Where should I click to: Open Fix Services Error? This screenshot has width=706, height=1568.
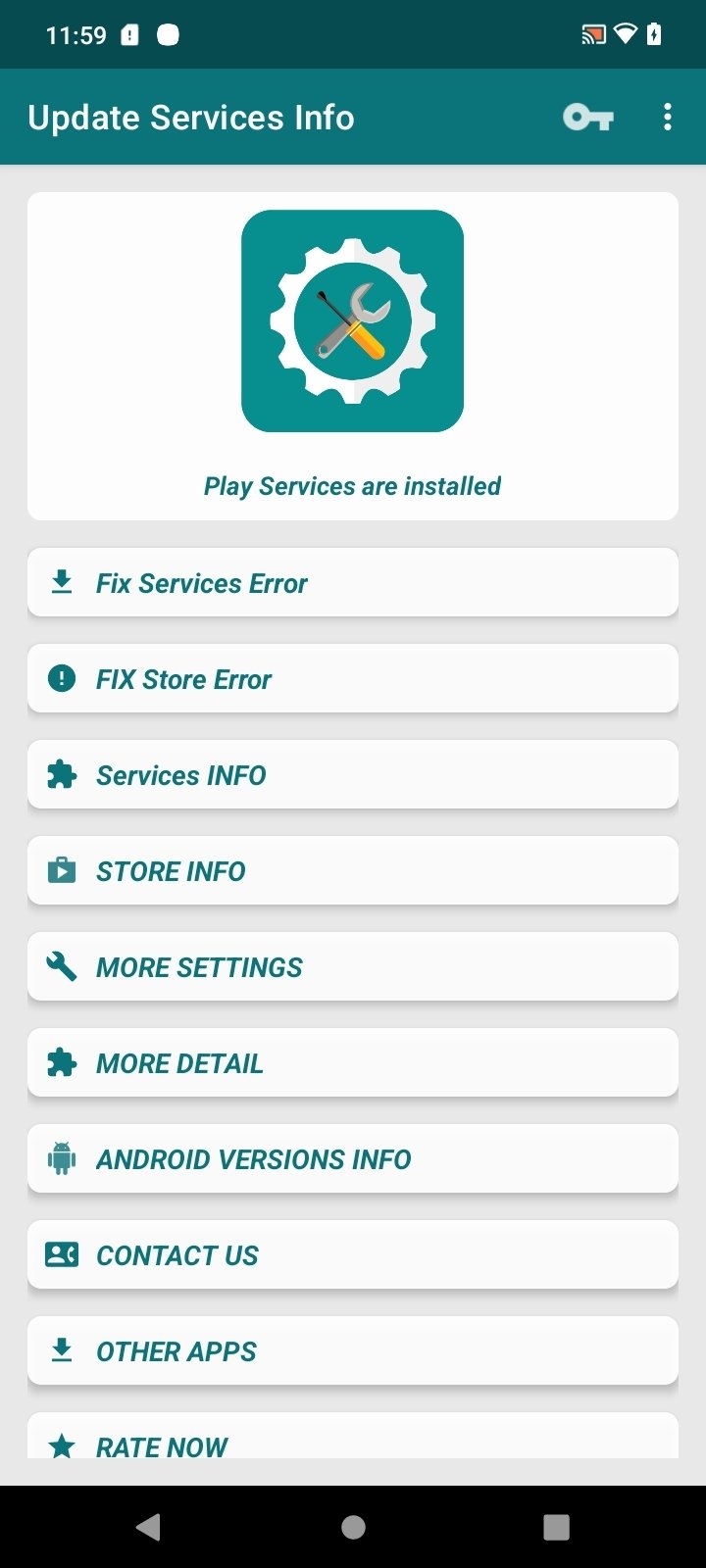pos(353,583)
